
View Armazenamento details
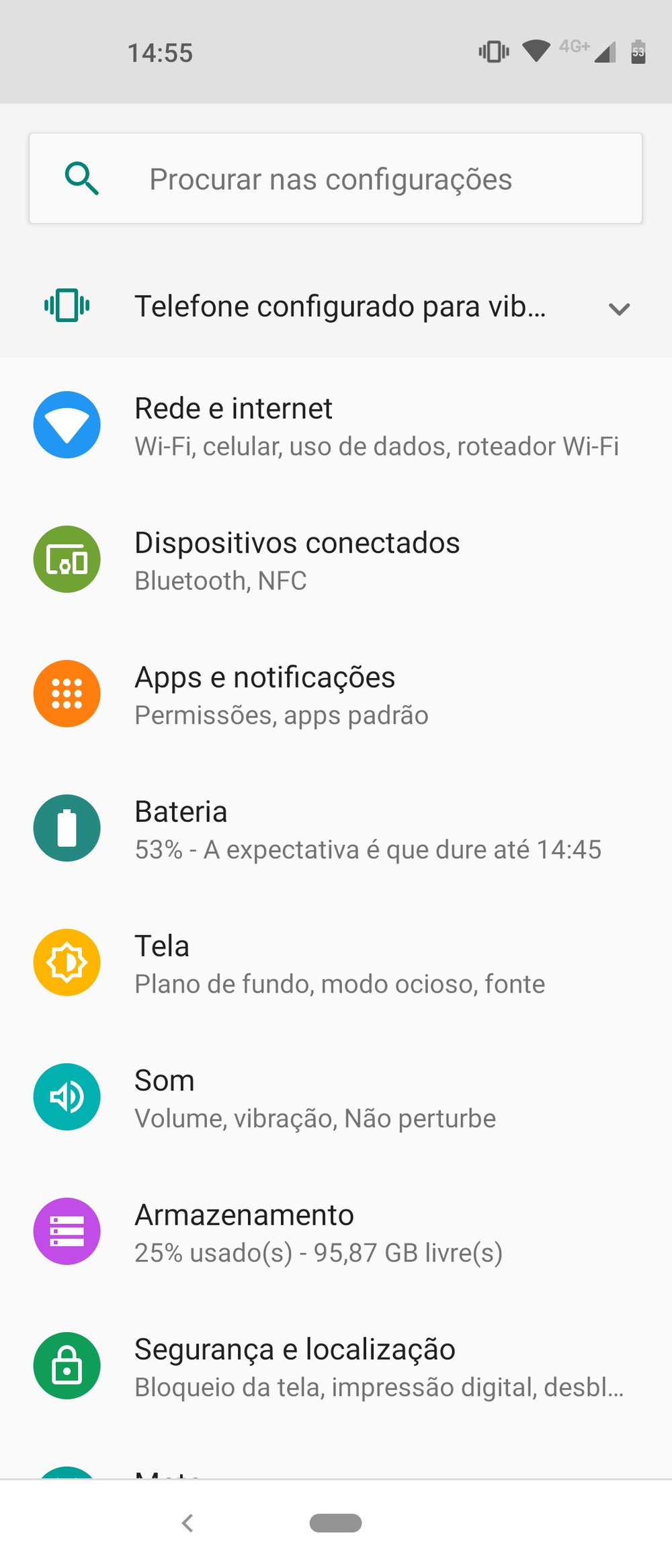(x=336, y=1232)
